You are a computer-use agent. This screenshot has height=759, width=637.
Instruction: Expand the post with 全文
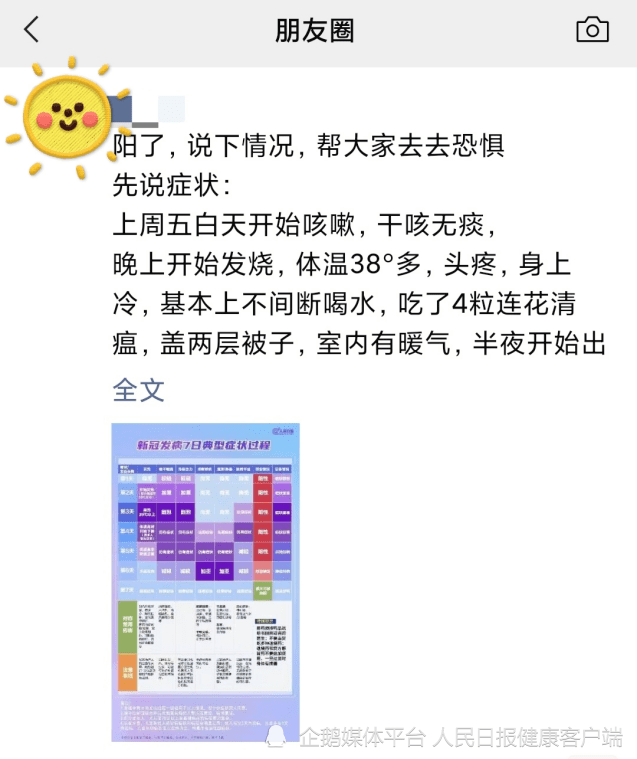138,389
